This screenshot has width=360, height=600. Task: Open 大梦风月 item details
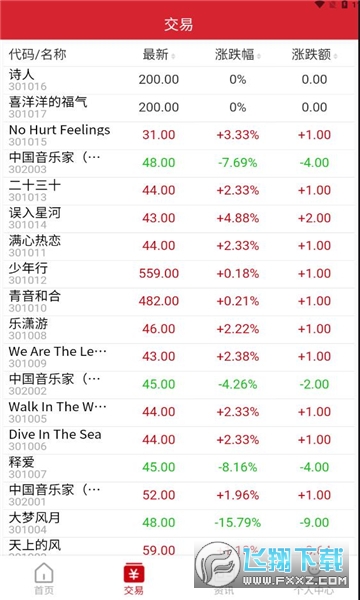(180, 523)
